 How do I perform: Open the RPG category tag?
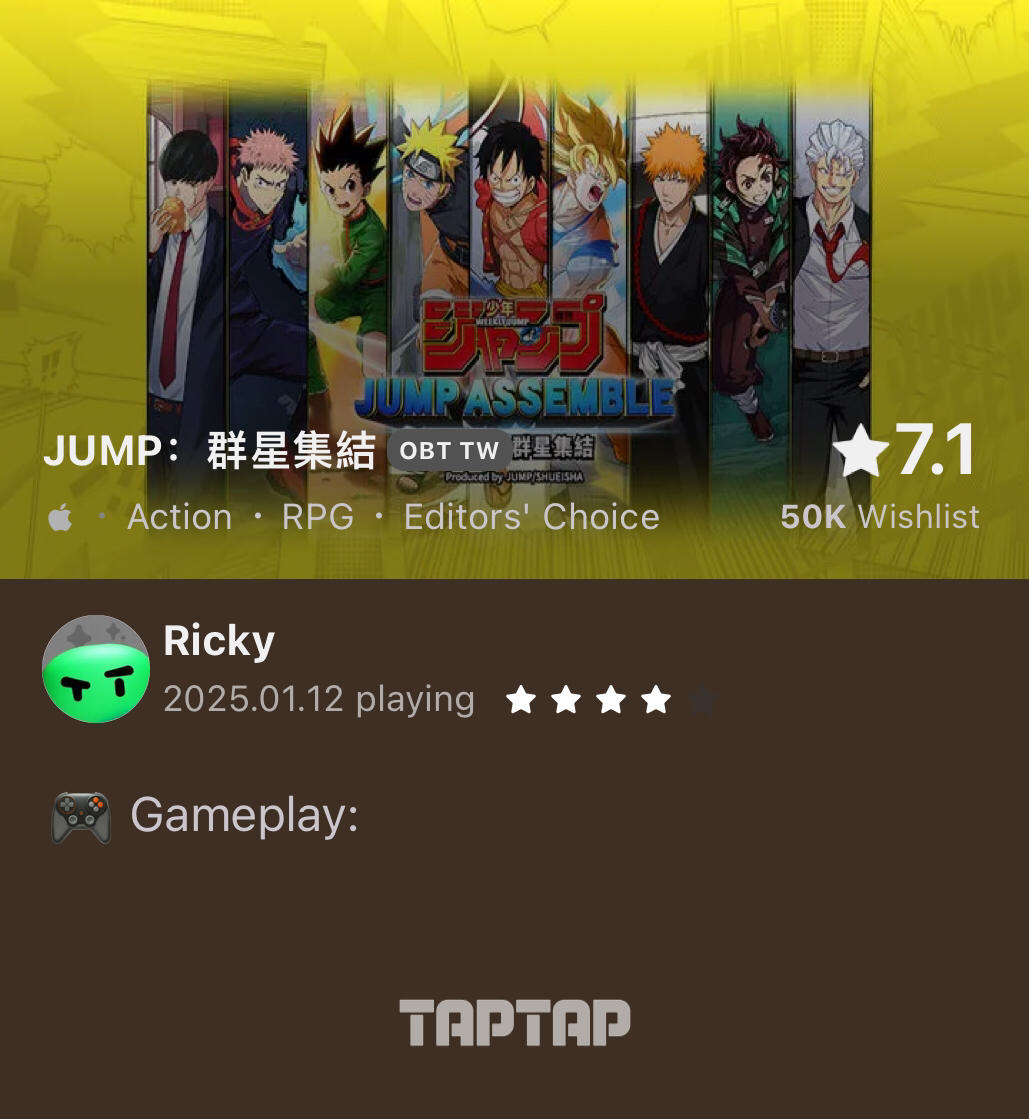(x=318, y=516)
